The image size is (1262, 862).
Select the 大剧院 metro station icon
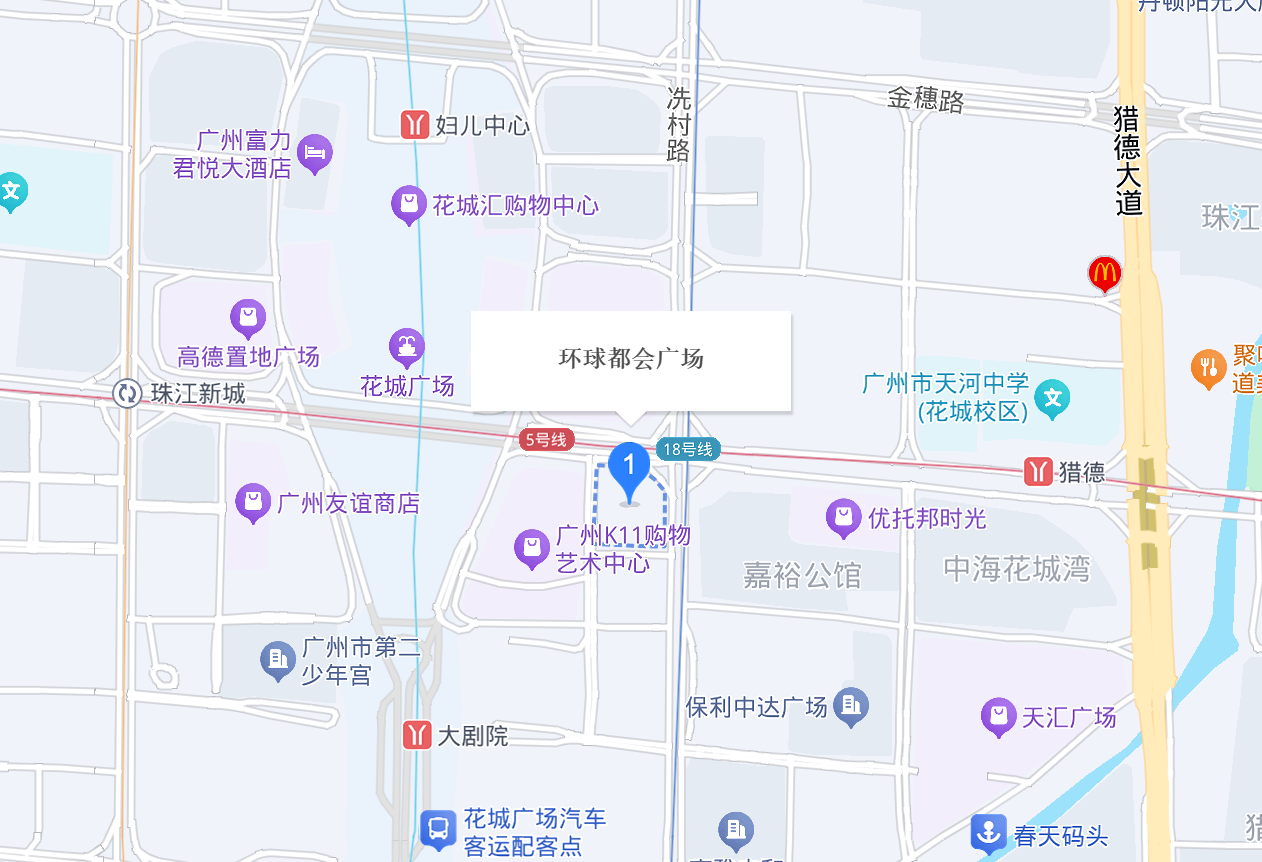(x=417, y=736)
